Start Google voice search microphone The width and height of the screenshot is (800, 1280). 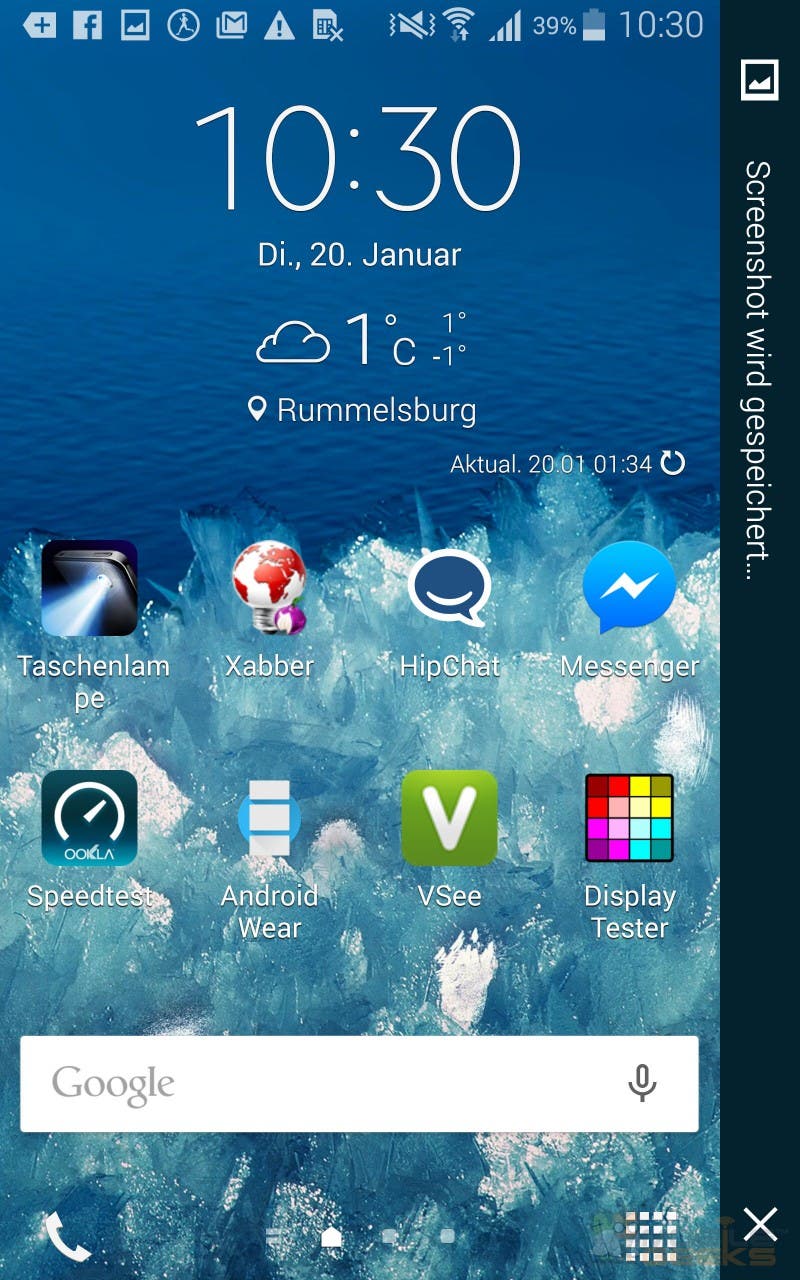pyautogui.click(x=642, y=1084)
